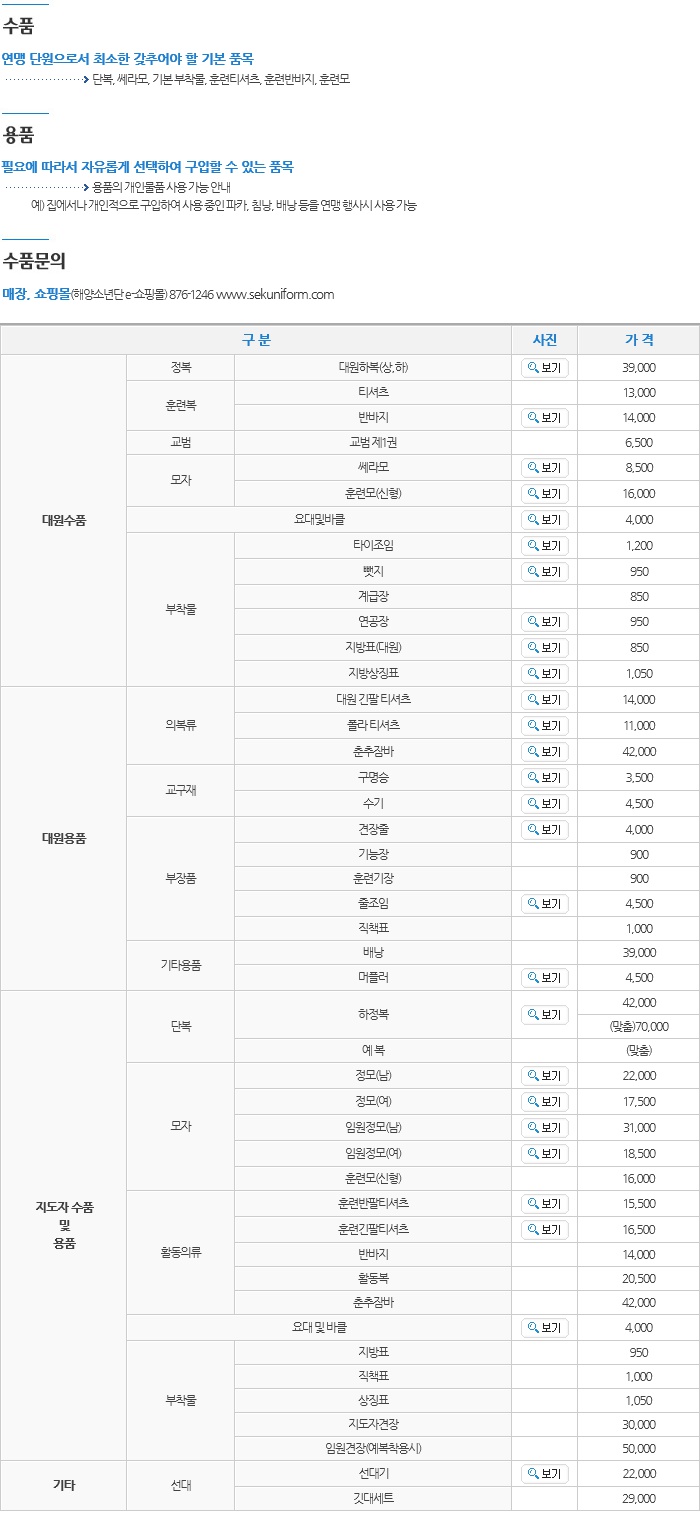The width and height of the screenshot is (700, 1531).
Task: View the 줄조임 picture
Action: 545,904
